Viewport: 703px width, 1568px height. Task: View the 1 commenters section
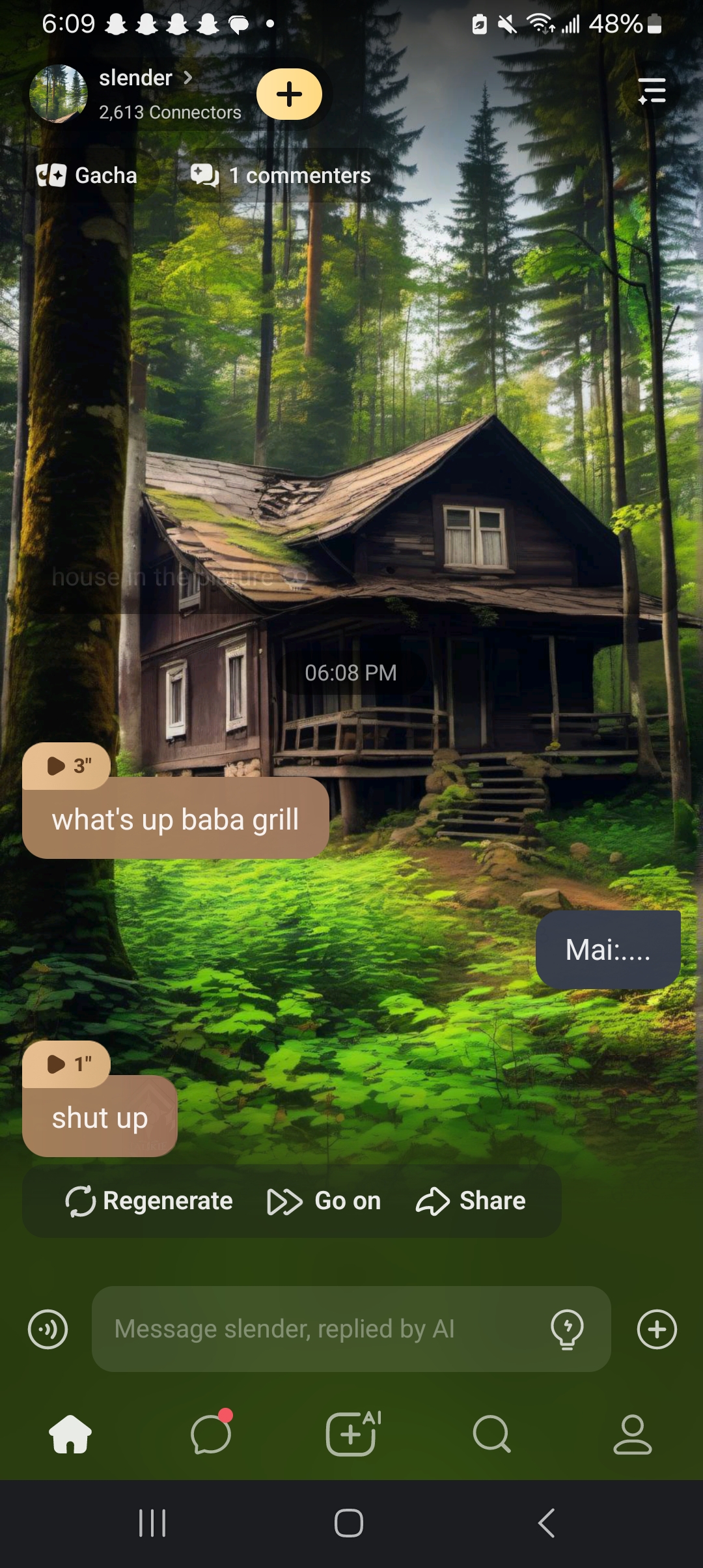[x=281, y=175]
